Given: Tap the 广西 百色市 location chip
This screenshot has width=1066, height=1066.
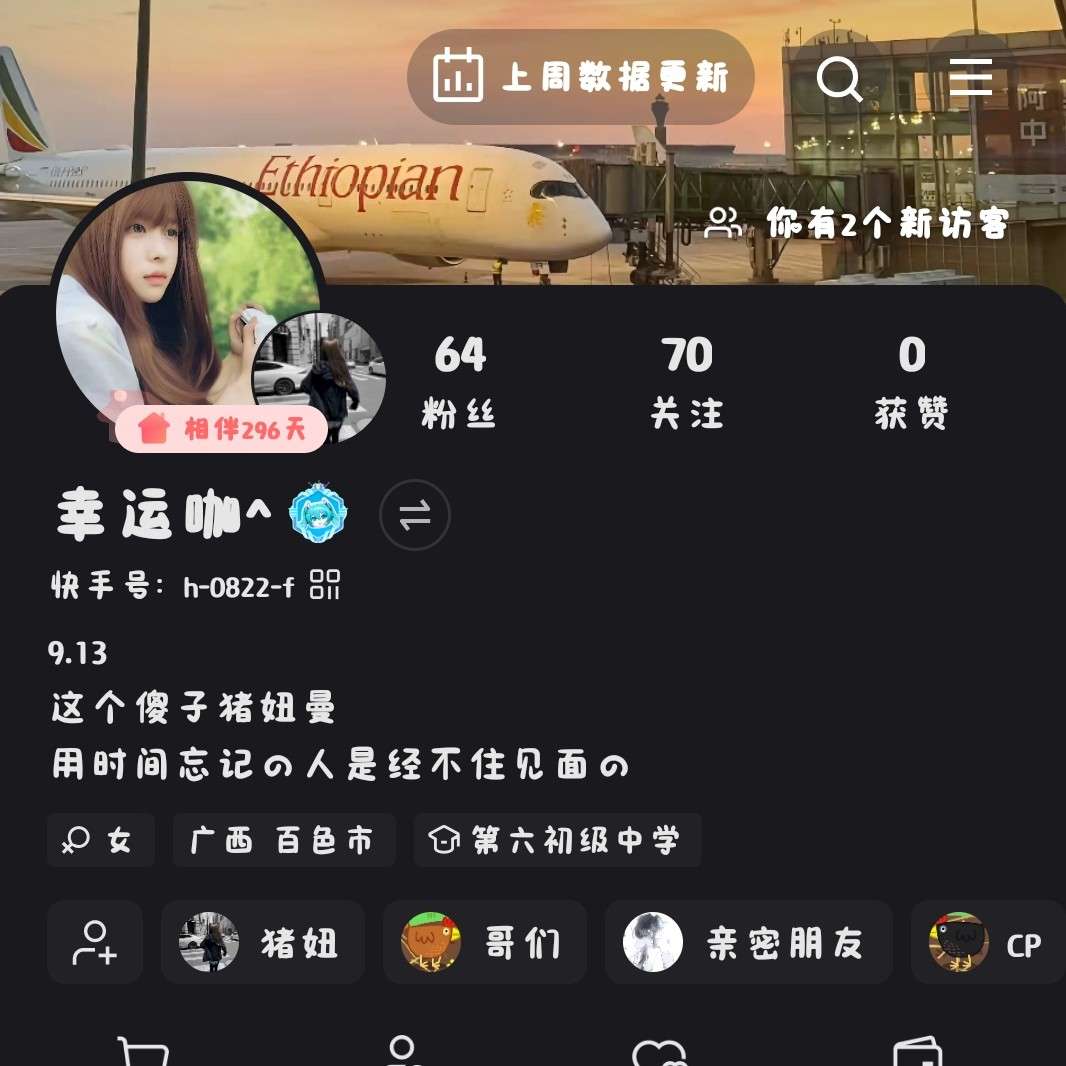Looking at the screenshot, I should coord(284,840).
